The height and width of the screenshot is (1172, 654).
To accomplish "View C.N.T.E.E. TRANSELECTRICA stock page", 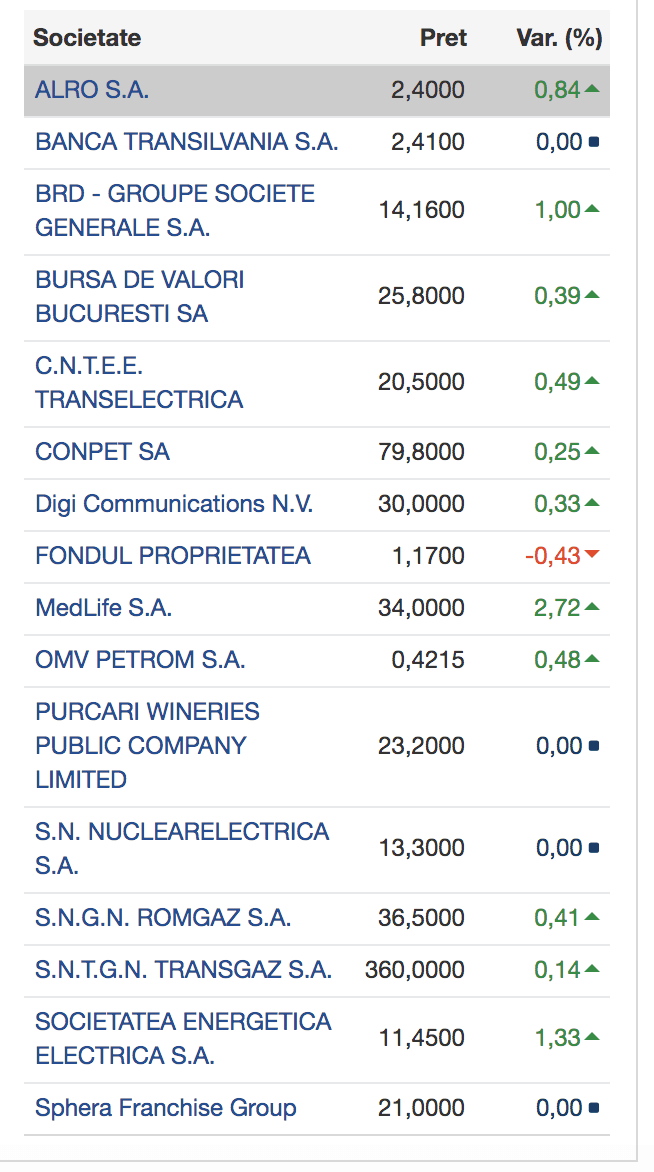I will click(x=139, y=382).
